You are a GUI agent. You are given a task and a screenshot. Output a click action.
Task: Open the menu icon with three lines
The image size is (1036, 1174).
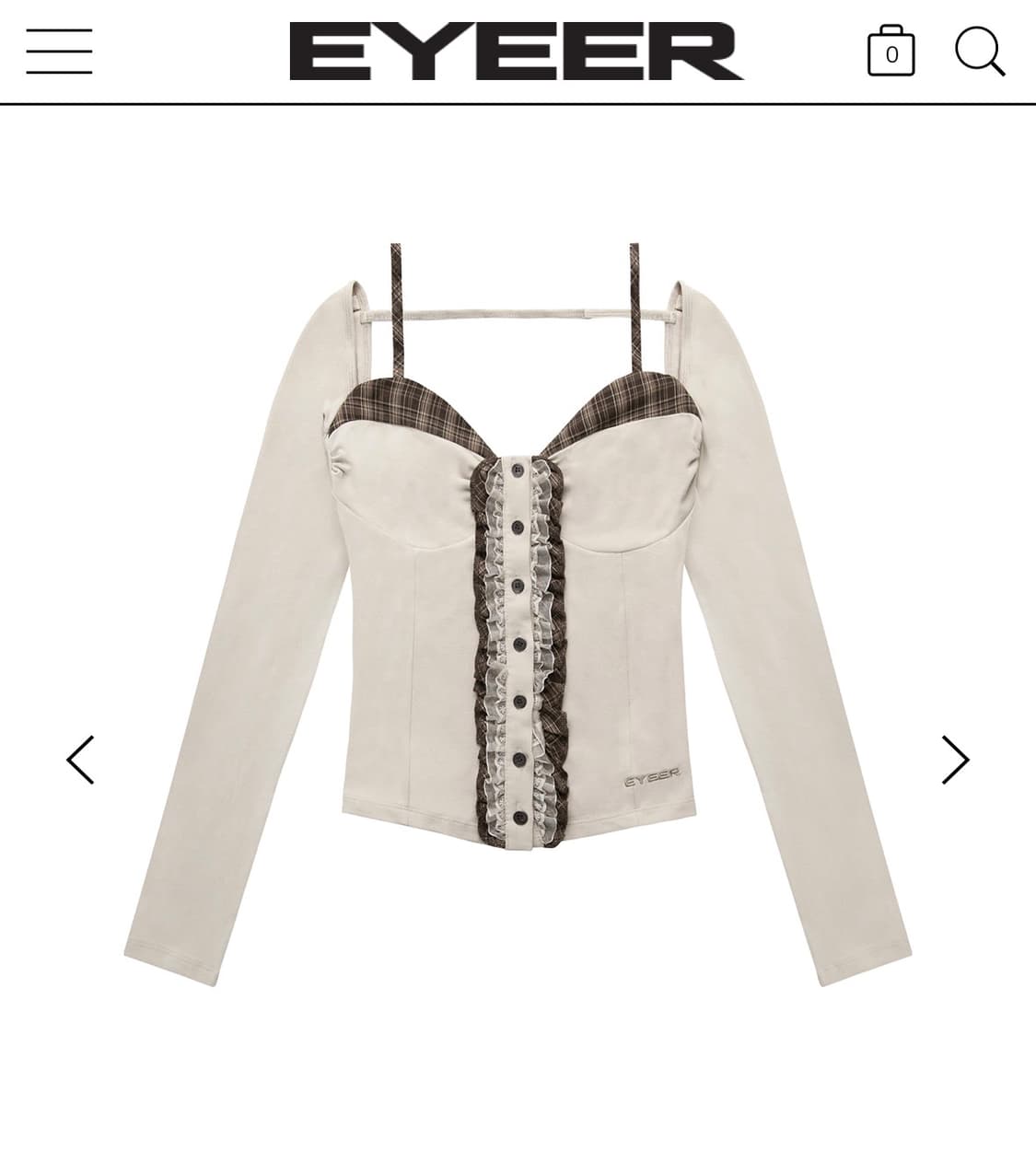[59, 52]
